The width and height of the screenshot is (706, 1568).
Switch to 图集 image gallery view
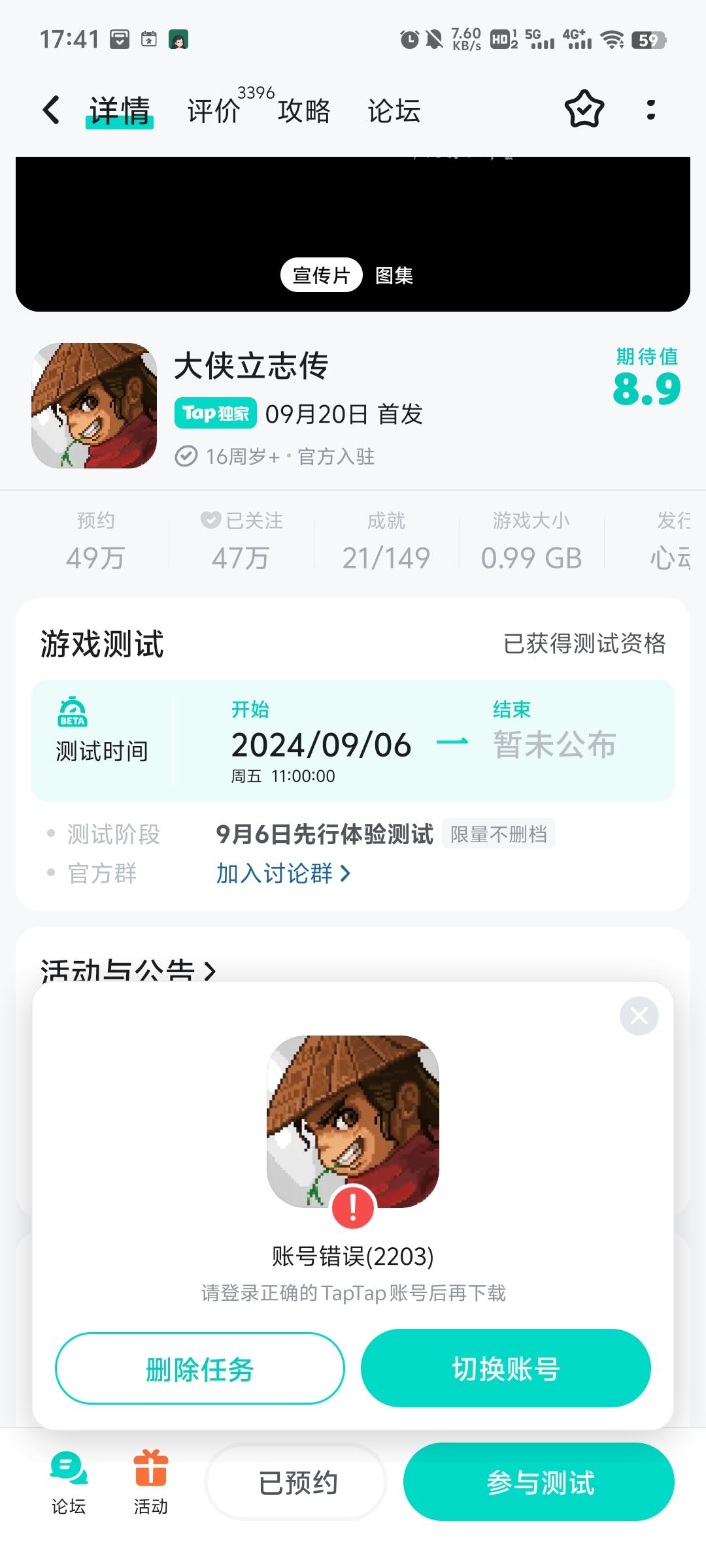(395, 275)
